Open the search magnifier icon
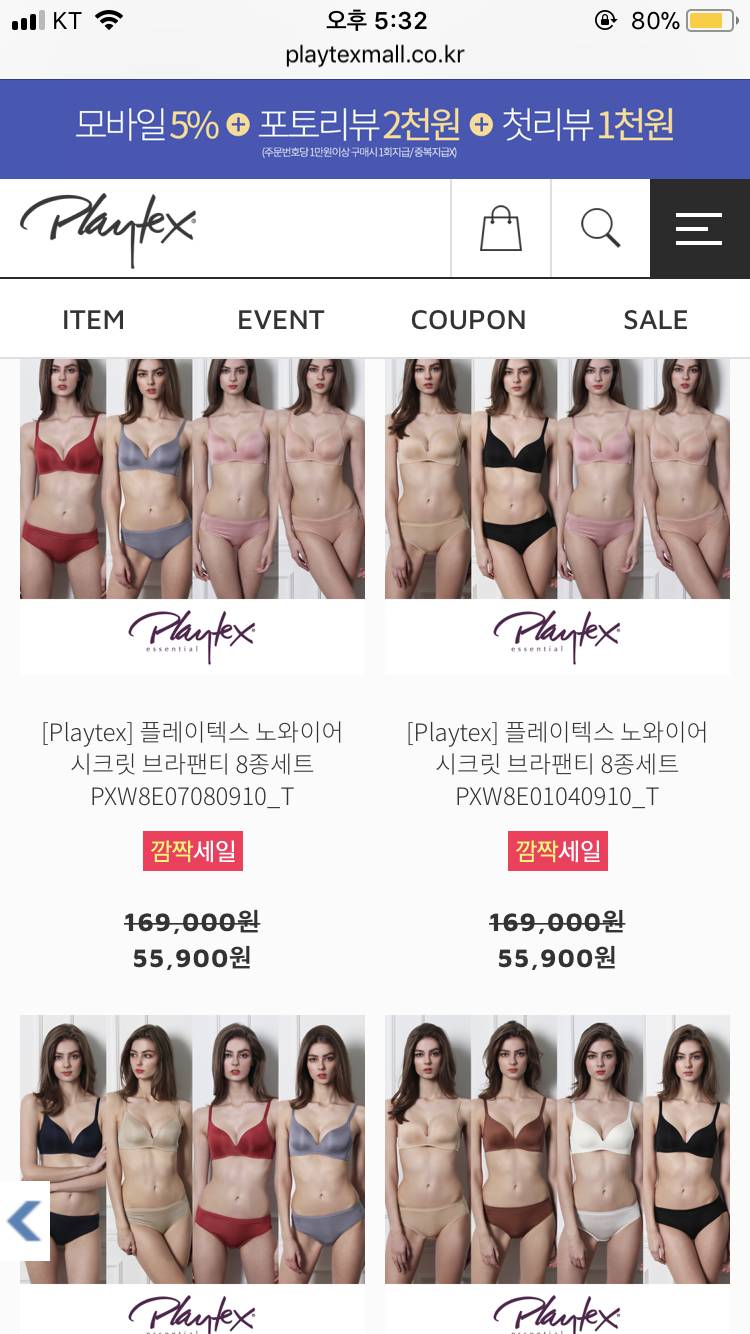Image resolution: width=750 pixels, height=1334 pixels. [600, 228]
